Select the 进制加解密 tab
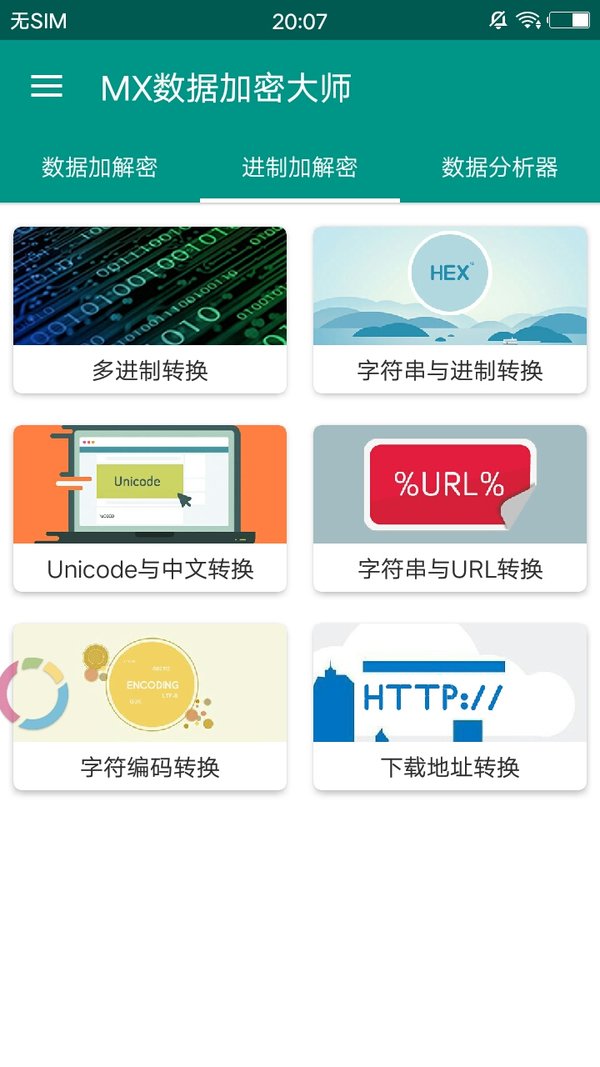The width and height of the screenshot is (600, 1067). click(300, 167)
